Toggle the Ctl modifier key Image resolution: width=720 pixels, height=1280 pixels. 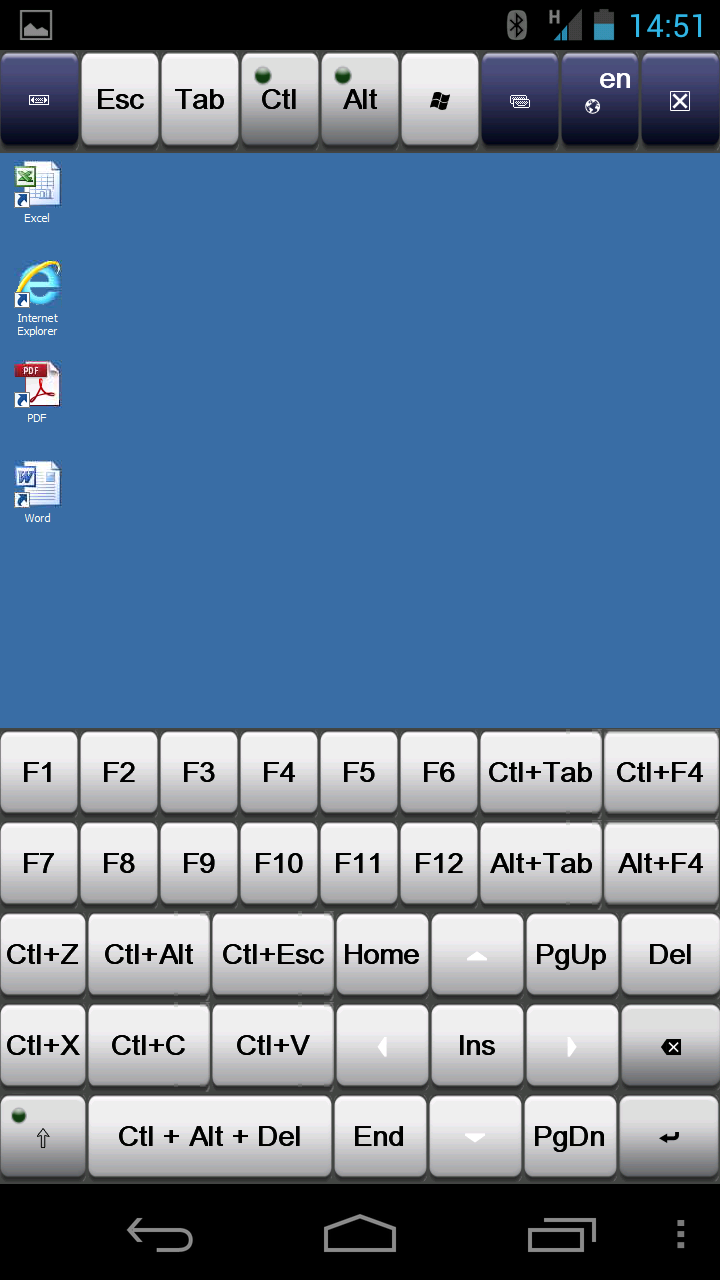coord(280,99)
